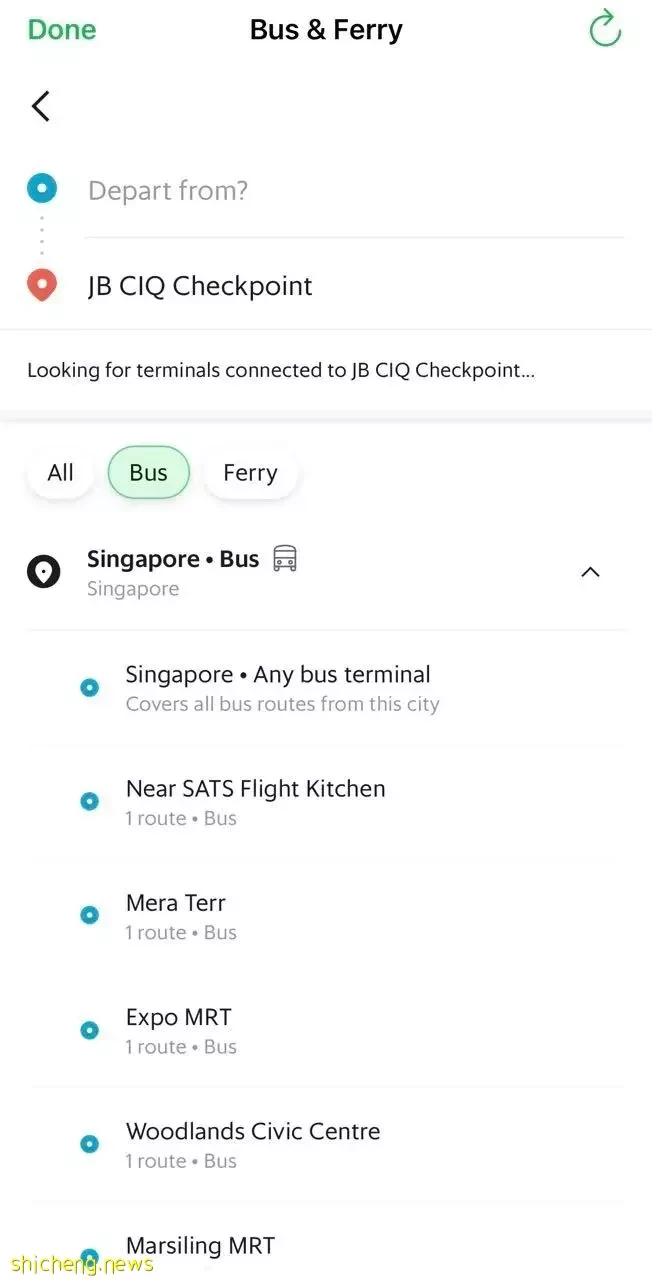
Task: Collapse the Singapore Bus section
Action: (x=591, y=572)
